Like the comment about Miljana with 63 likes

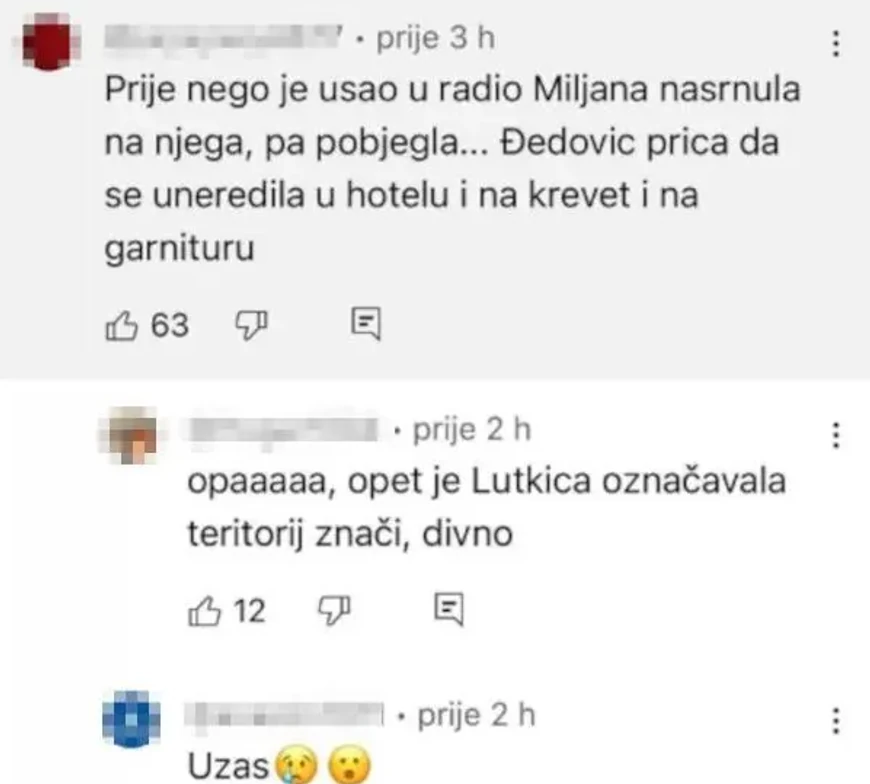point(121,325)
